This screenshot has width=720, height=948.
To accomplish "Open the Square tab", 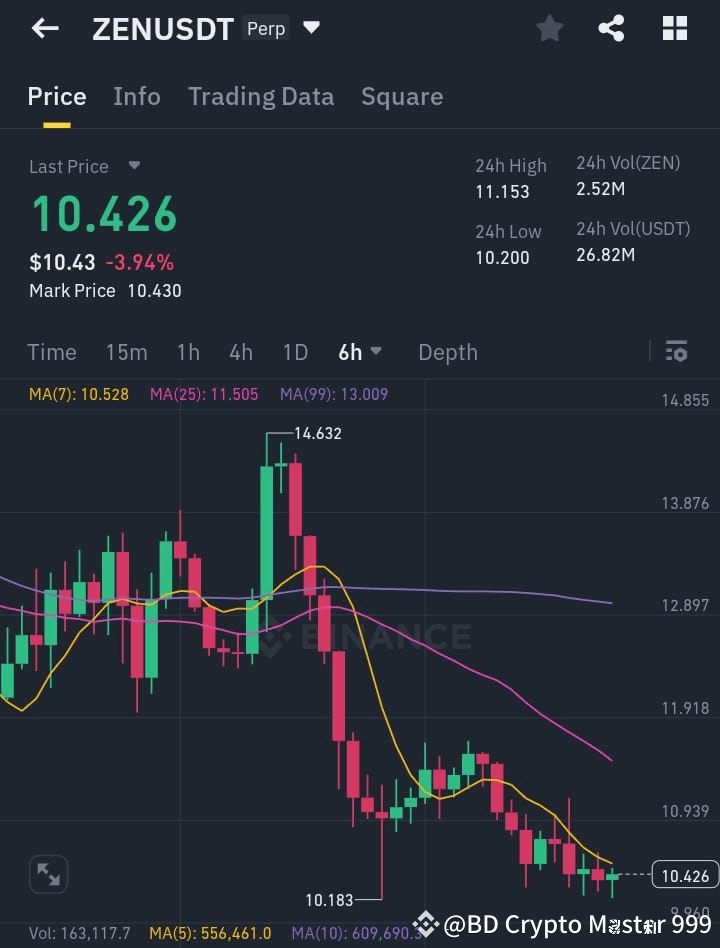I will click(402, 96).
